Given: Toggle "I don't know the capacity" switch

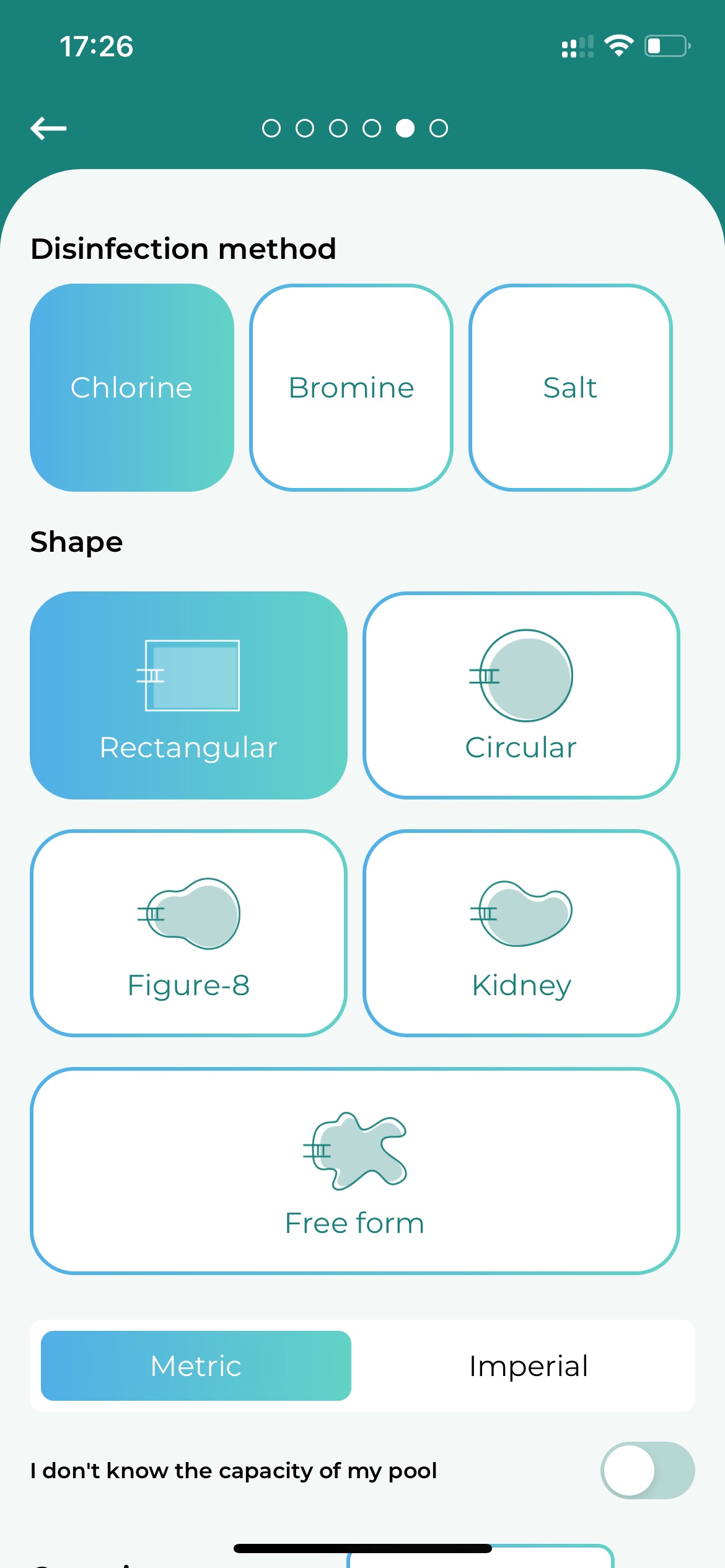Looking at the screenshot, I should (x=648, y=1470).
